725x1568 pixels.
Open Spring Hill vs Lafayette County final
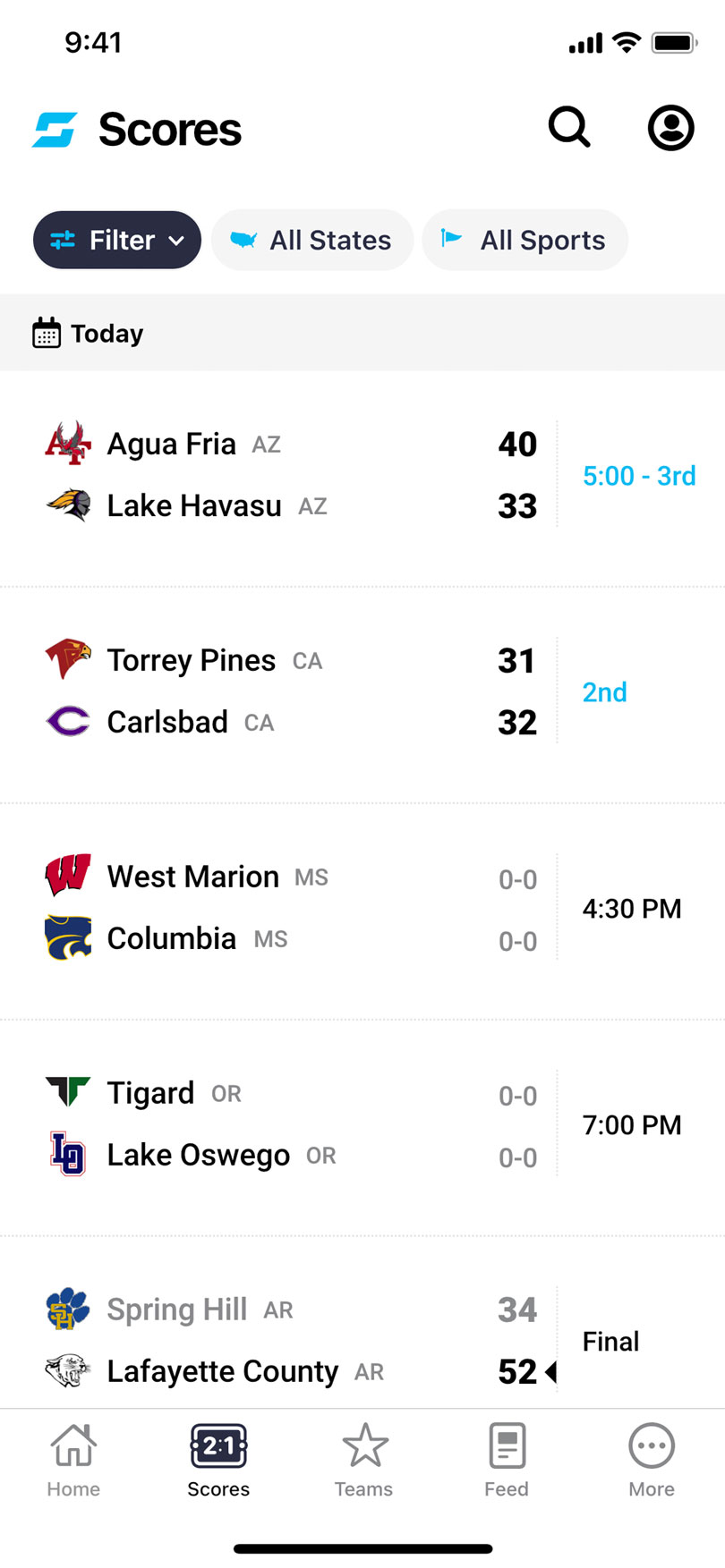point(362,1340)
